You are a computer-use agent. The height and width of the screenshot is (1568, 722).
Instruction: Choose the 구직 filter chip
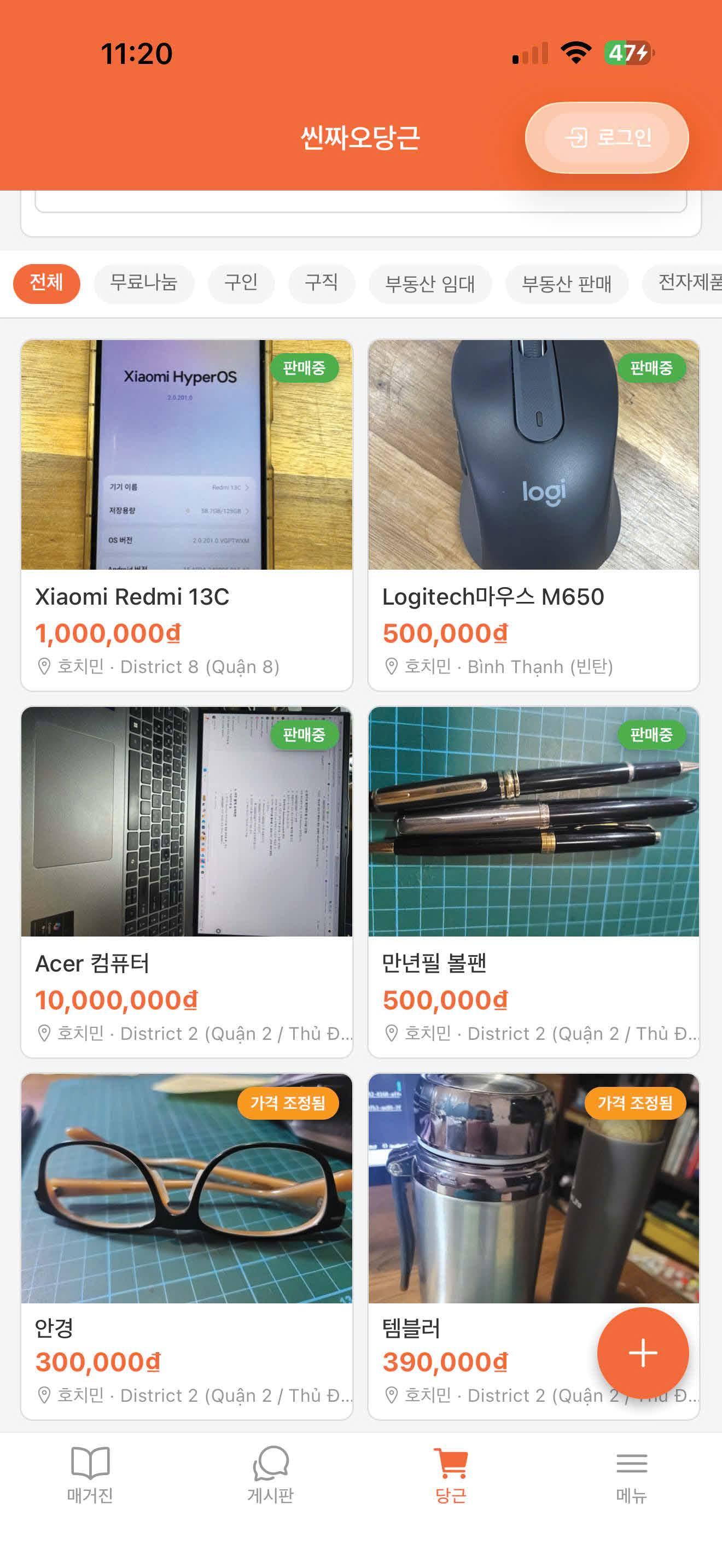322,283
